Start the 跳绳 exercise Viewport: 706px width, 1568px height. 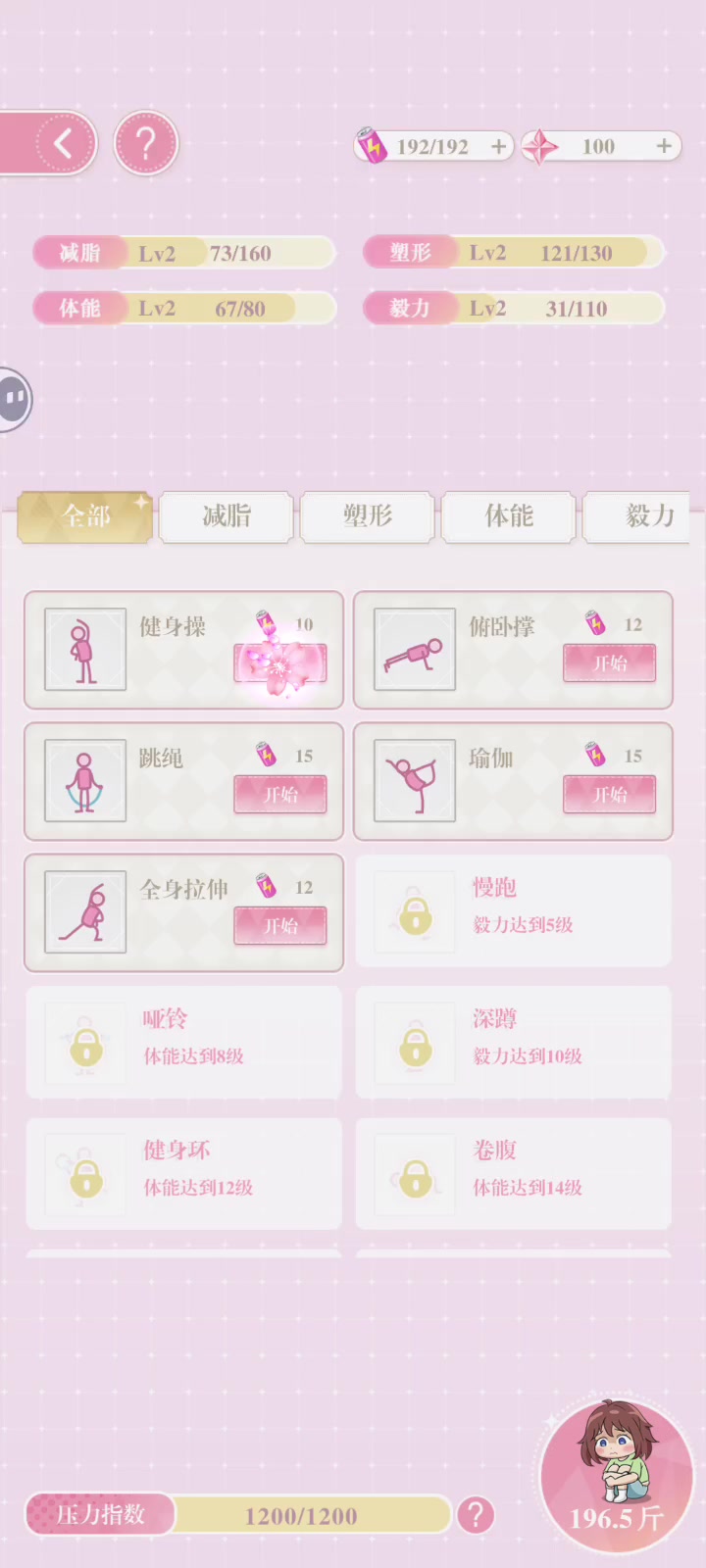[x=280, y=795]
